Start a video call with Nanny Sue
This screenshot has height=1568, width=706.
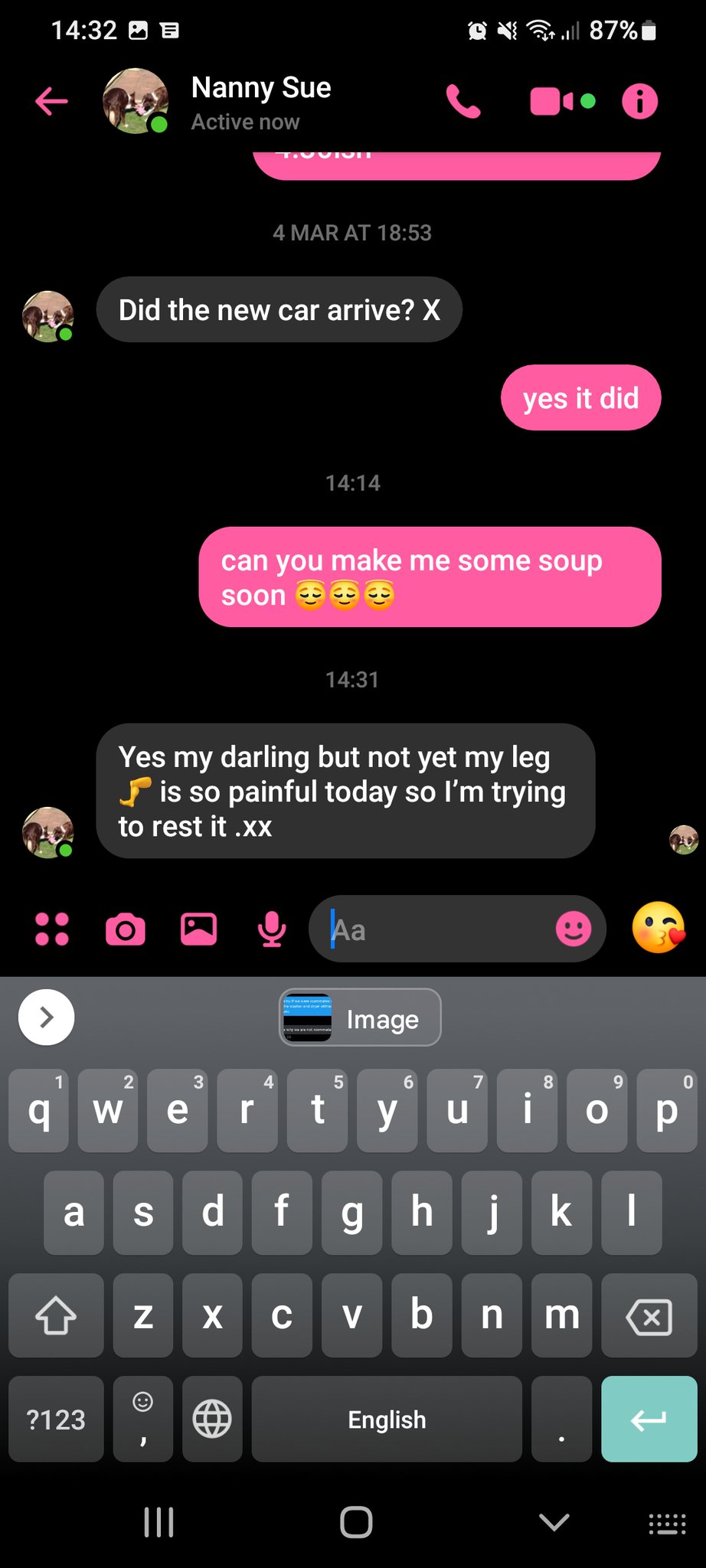pos(552,101)
